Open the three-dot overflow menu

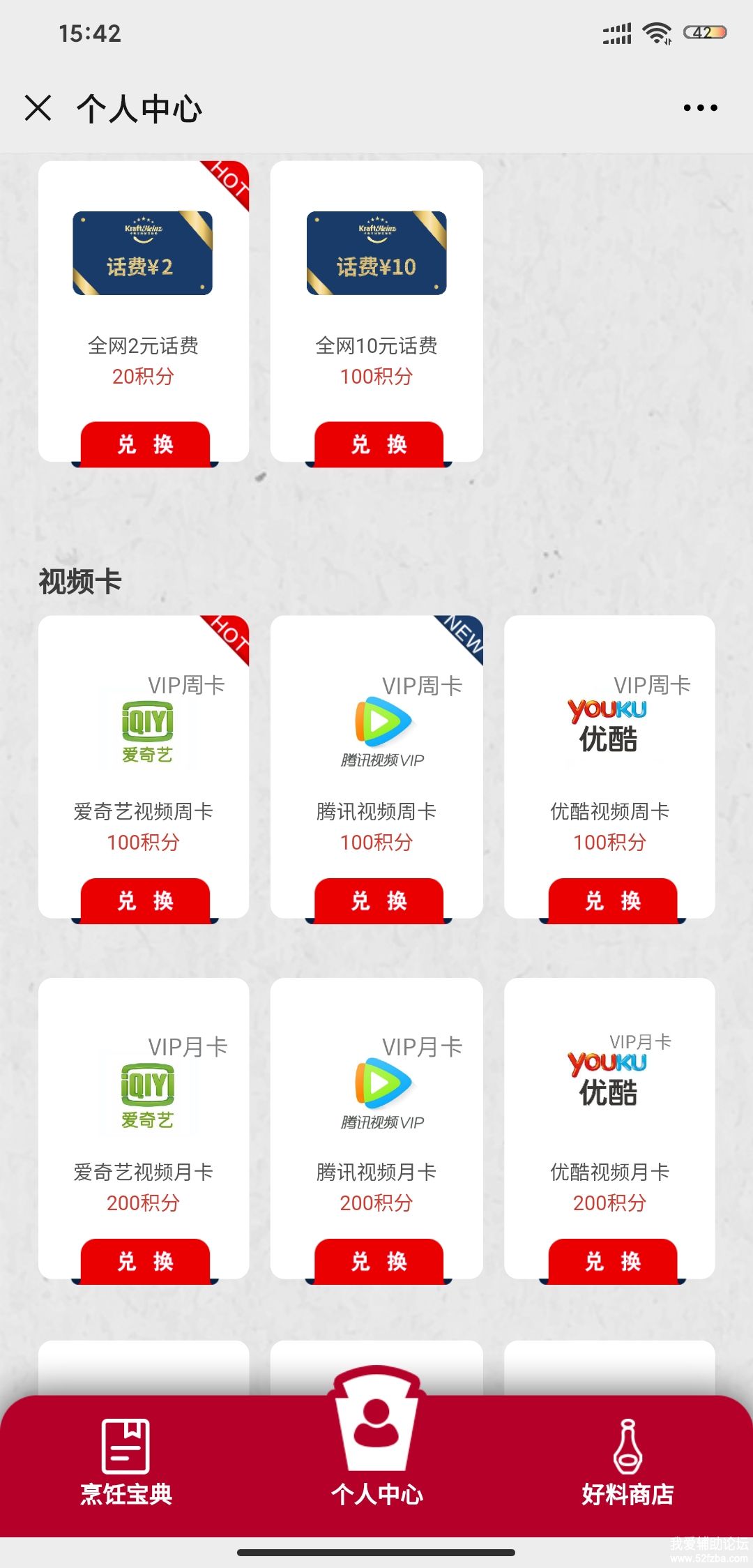coord(700,108)
